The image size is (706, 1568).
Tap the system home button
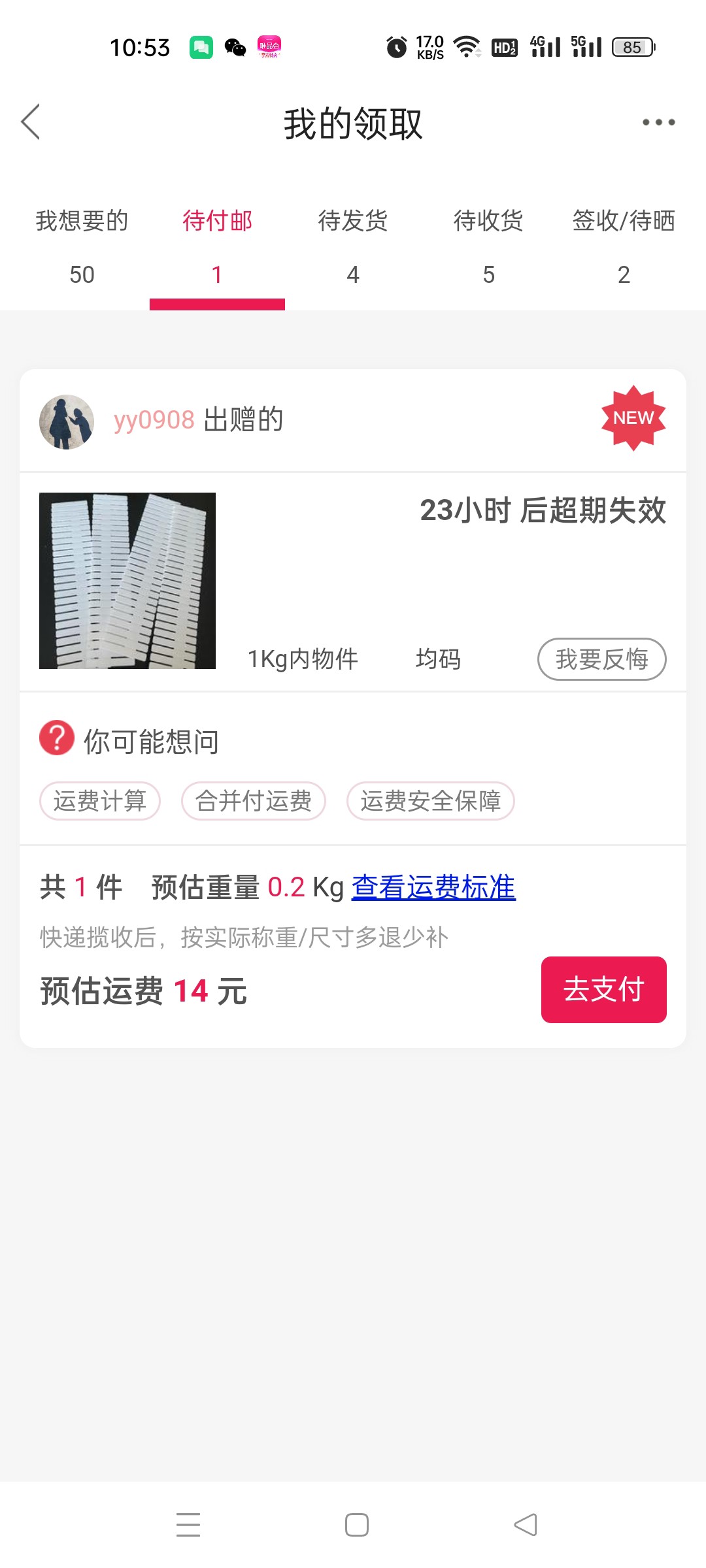coord(357,1525)
